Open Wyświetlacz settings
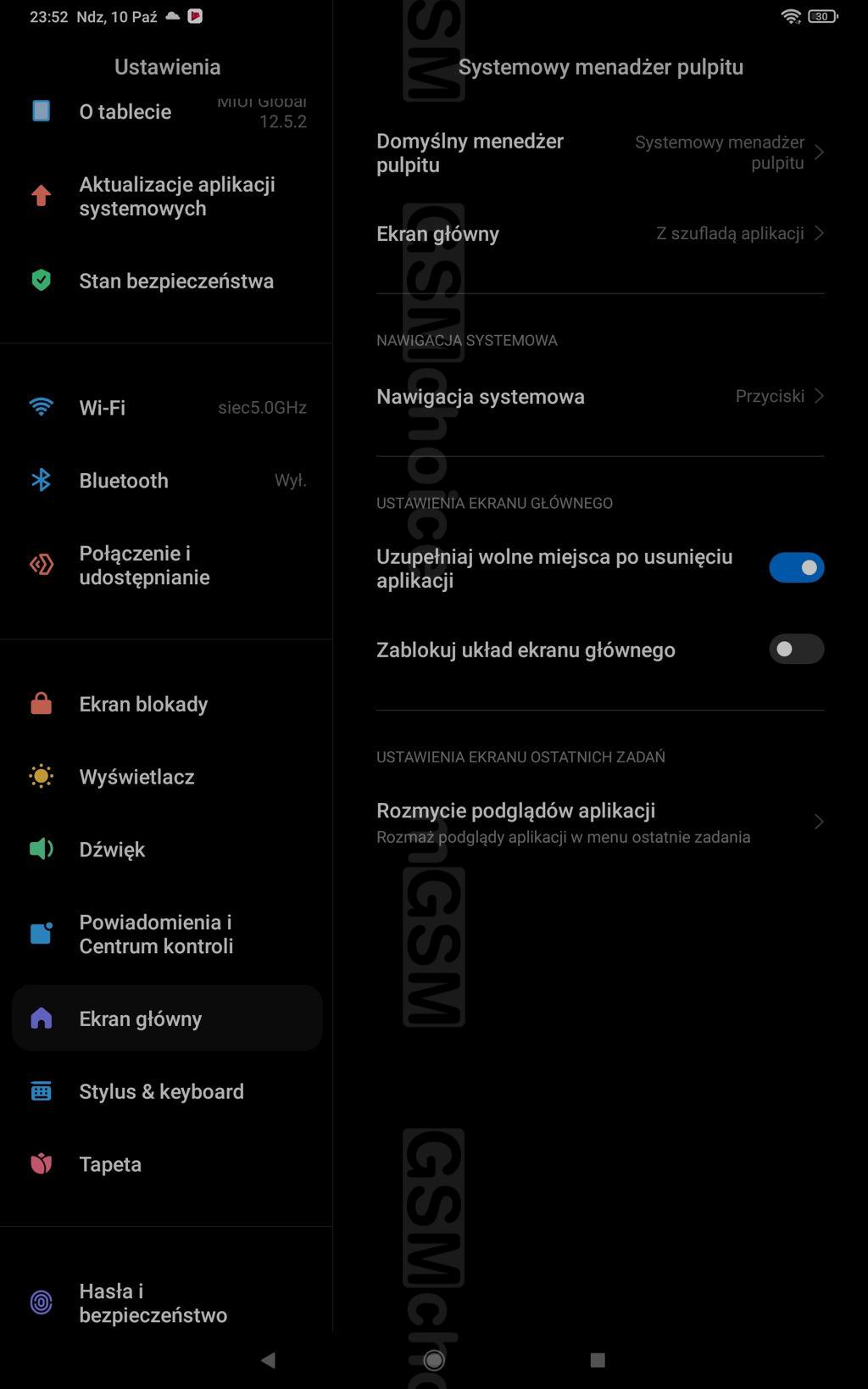 [x=166, y=777]
